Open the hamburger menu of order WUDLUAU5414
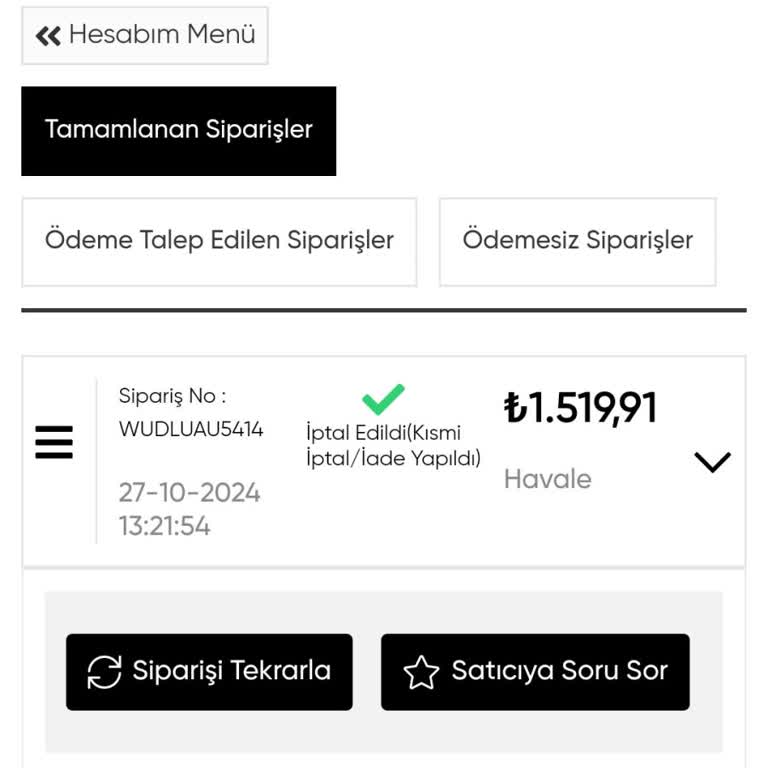Viewport: 768px width, 768px height. click(54, 442)
